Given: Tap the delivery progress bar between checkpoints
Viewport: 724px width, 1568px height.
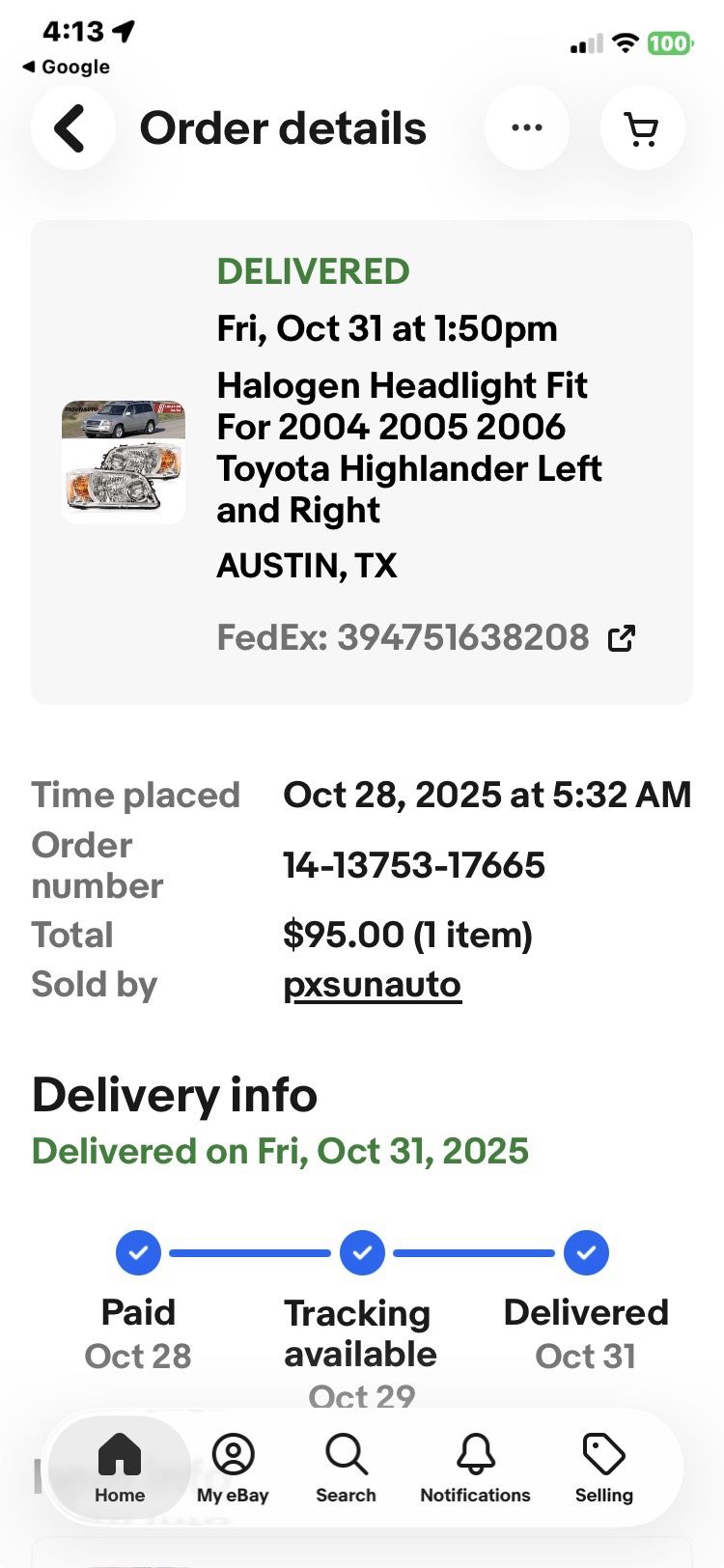Looking at the screenshot, I should 250,1252.
